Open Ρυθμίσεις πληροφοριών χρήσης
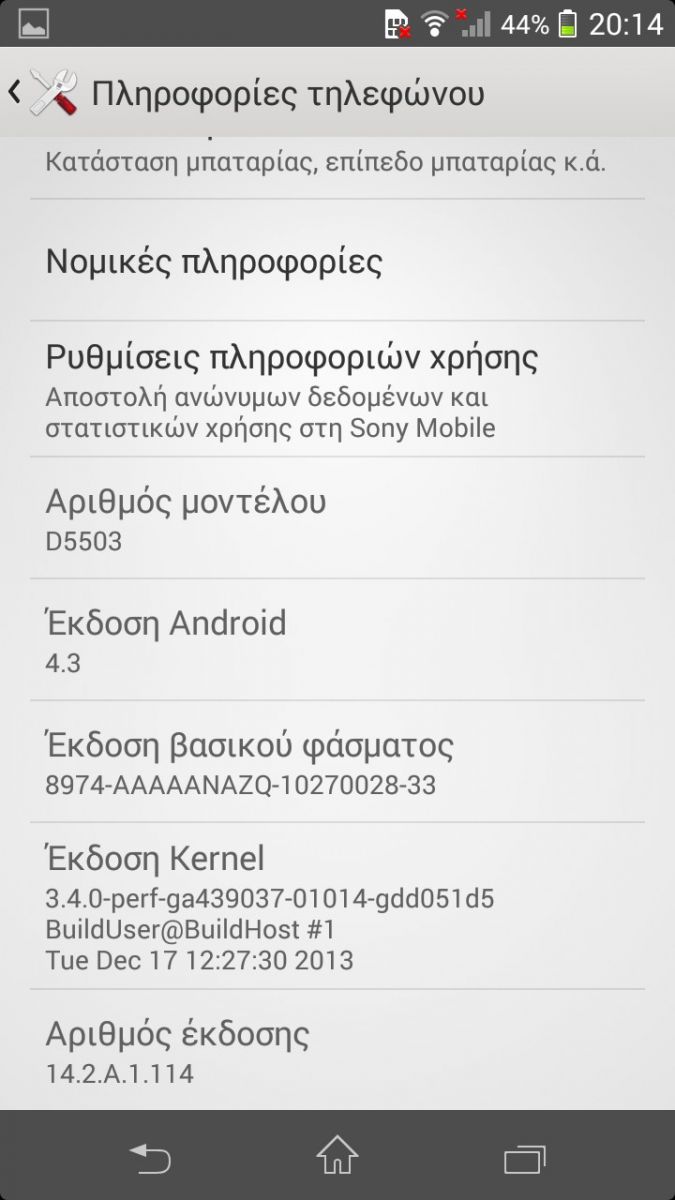Viewport: 675px width, 1200px height. tap(337, 389)
